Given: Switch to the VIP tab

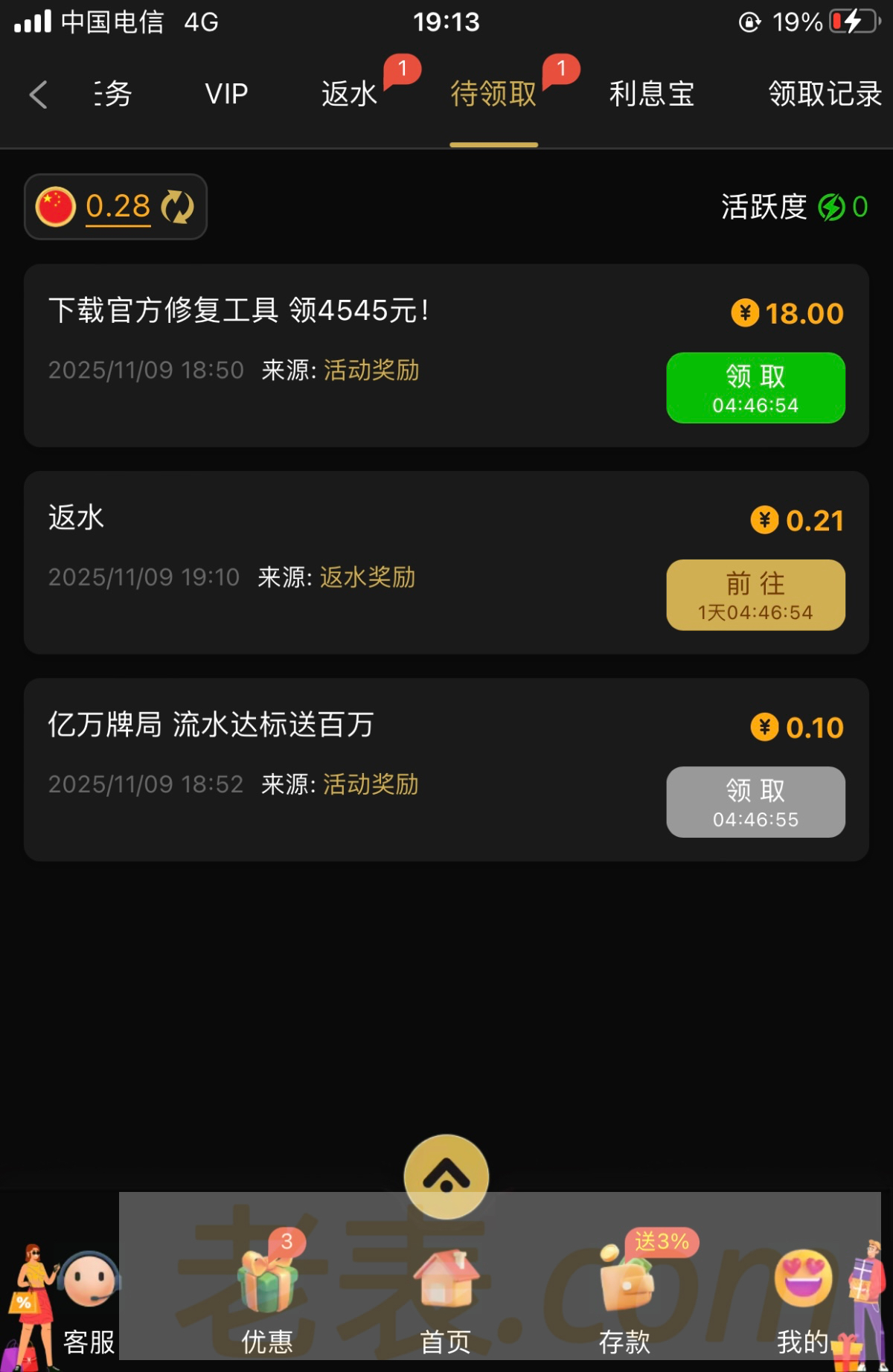Looking at the screenshot, I should click(226, 94).
